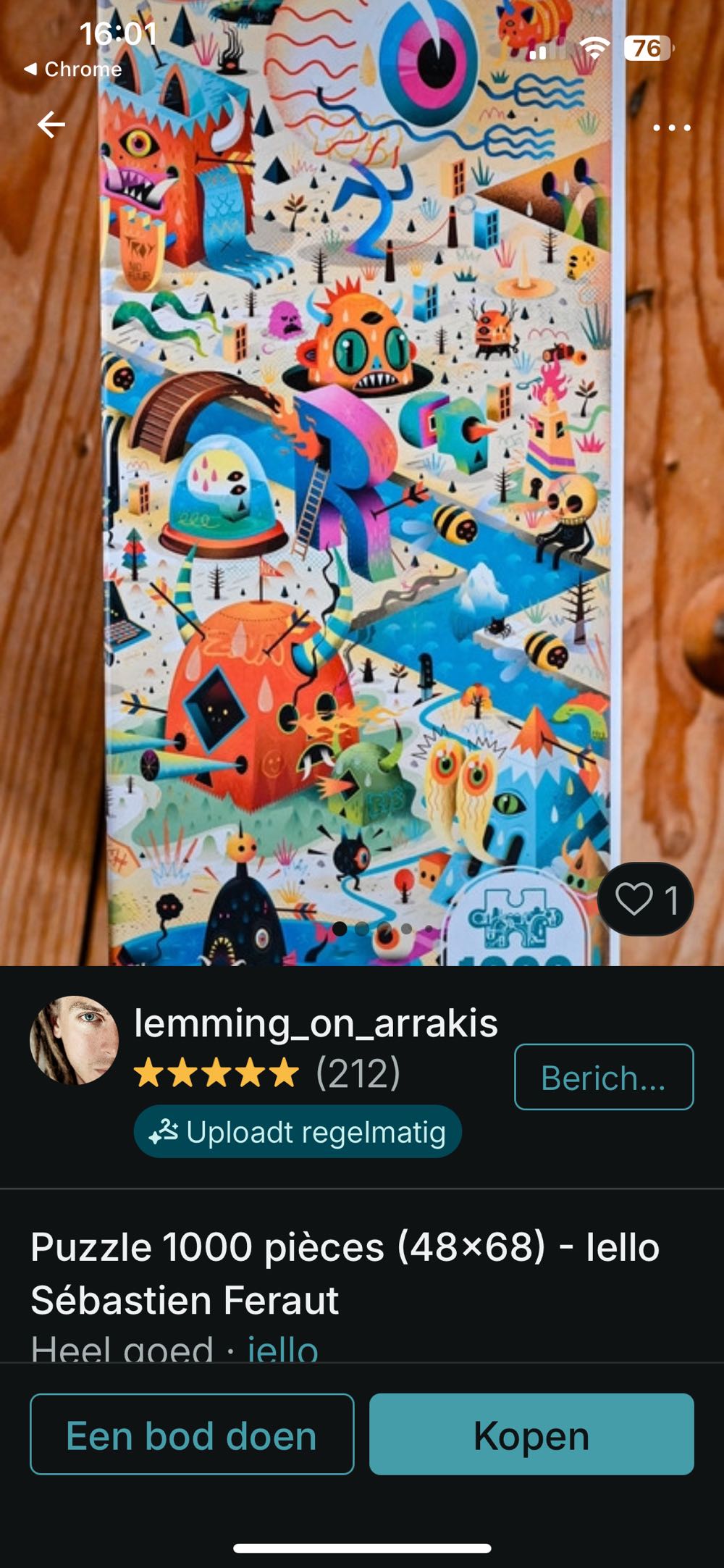Open the lemming_on_arrakis seller profile
This screenshot has height=1568, width=724.
tap(316, 1023)
